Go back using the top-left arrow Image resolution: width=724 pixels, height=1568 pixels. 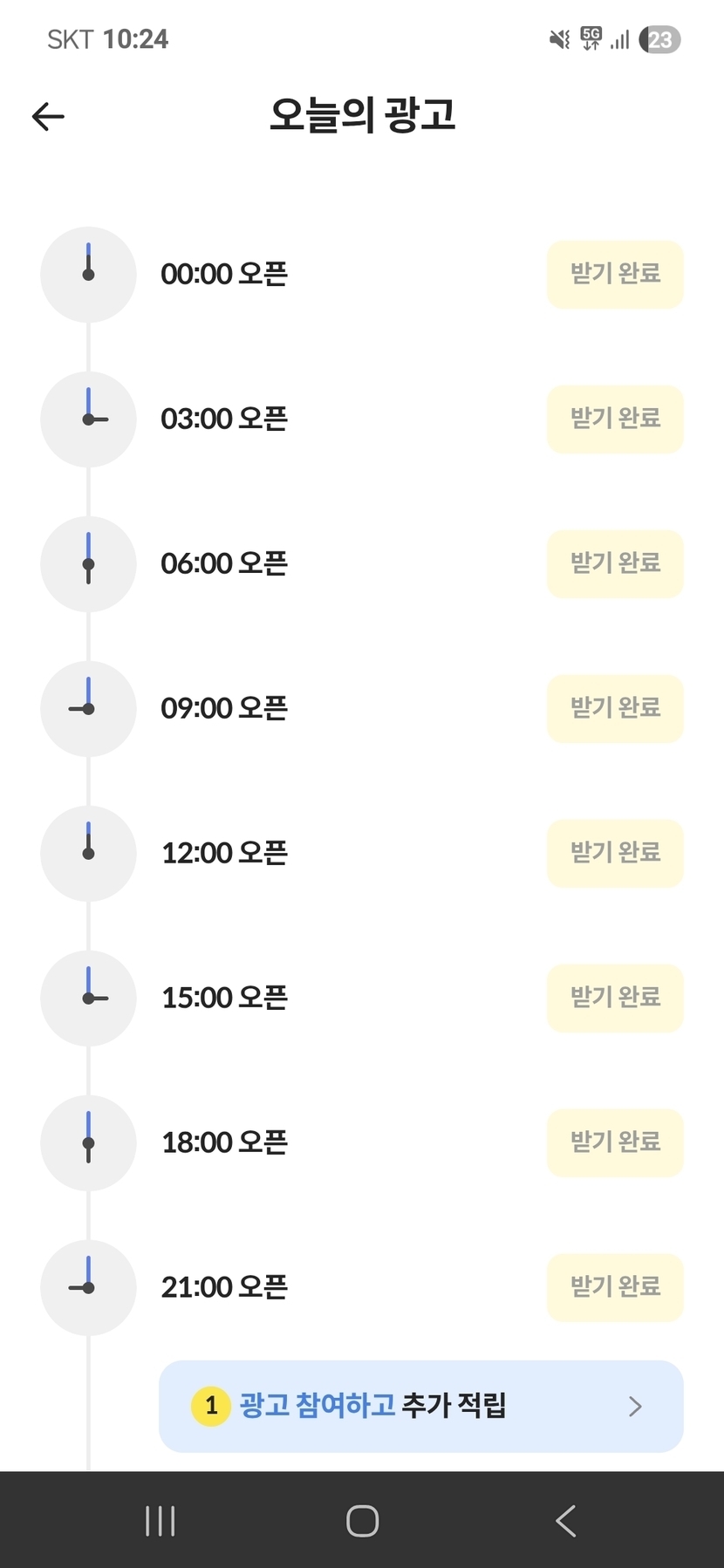(48, 116)
